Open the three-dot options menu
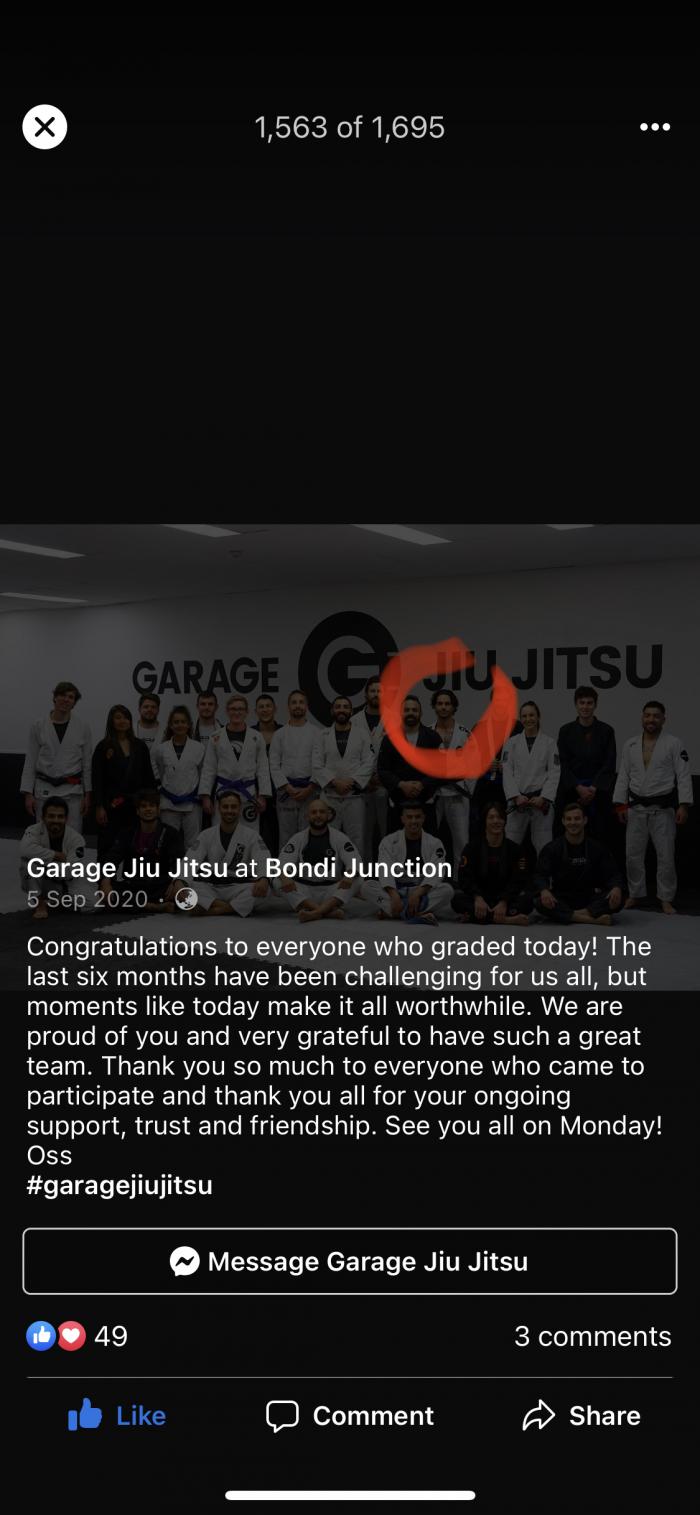Image resolution: width=700 pixels, height=1515 pixels. [654, 127]
